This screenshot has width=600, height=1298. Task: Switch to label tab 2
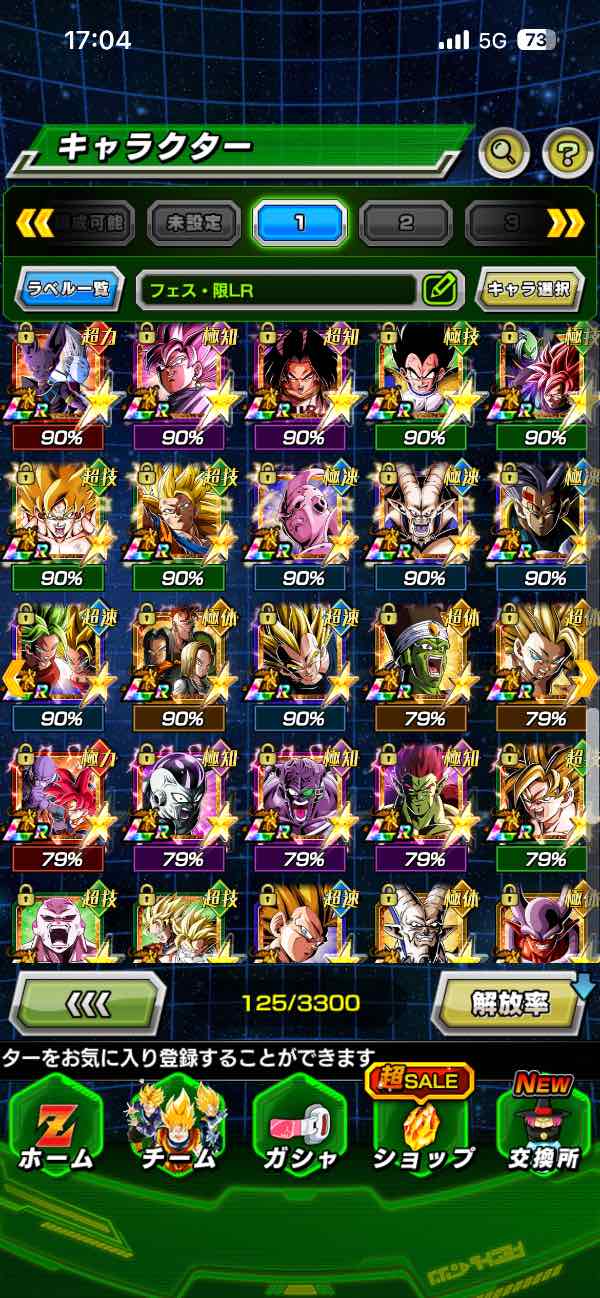click(406, 223)
